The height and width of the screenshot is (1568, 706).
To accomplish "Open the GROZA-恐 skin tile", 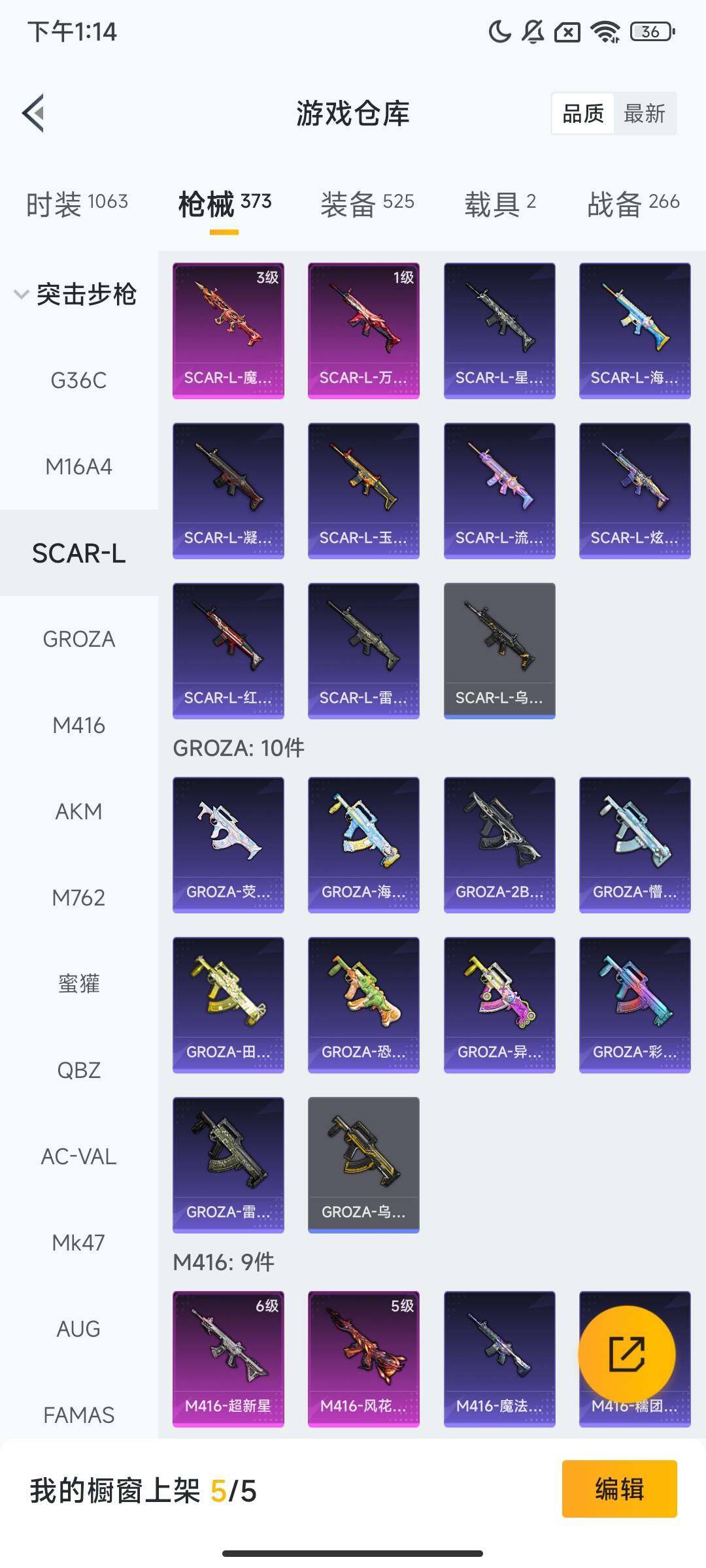I will tap(363, 1004).
